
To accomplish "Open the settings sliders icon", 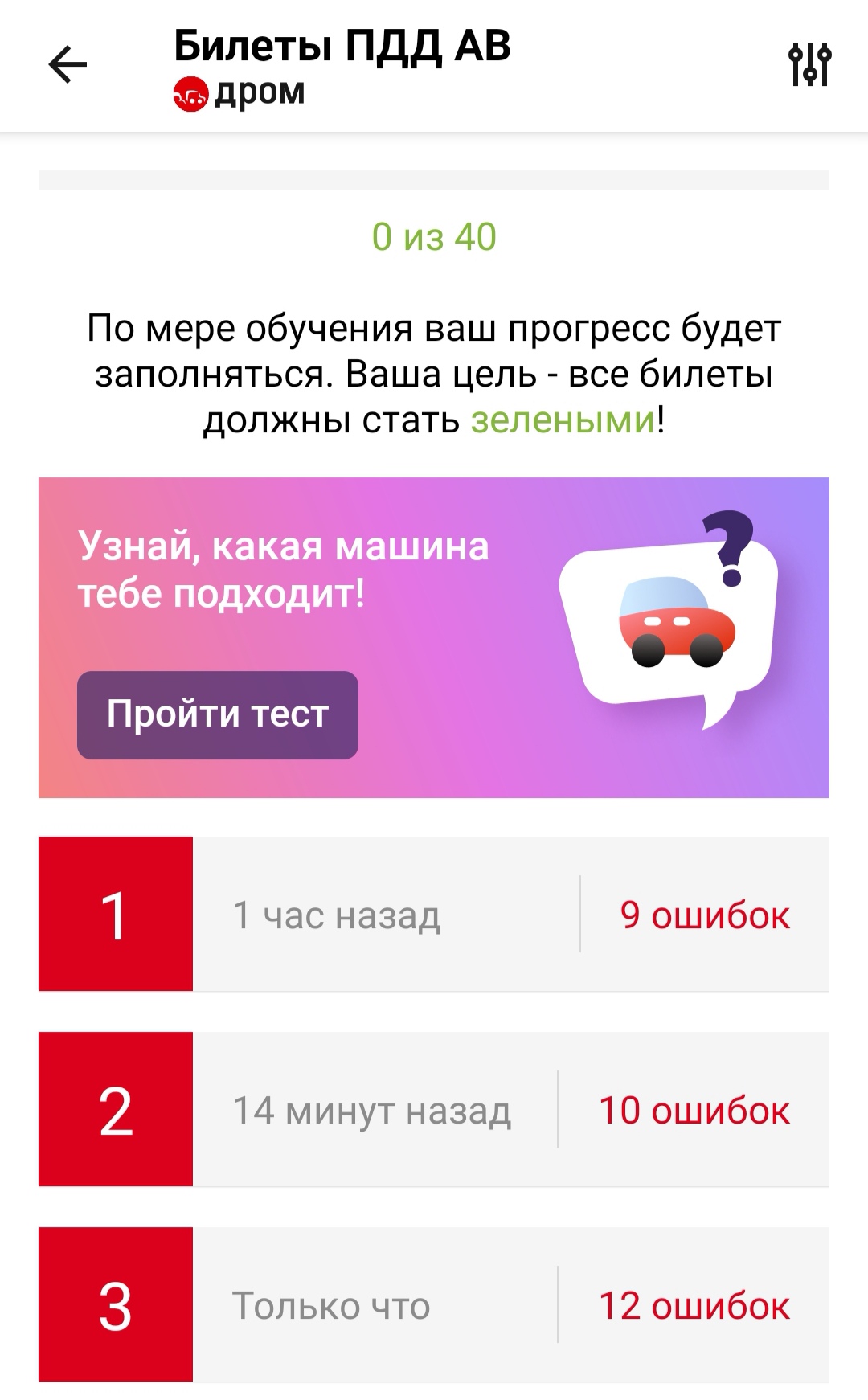I will point(809,65).
